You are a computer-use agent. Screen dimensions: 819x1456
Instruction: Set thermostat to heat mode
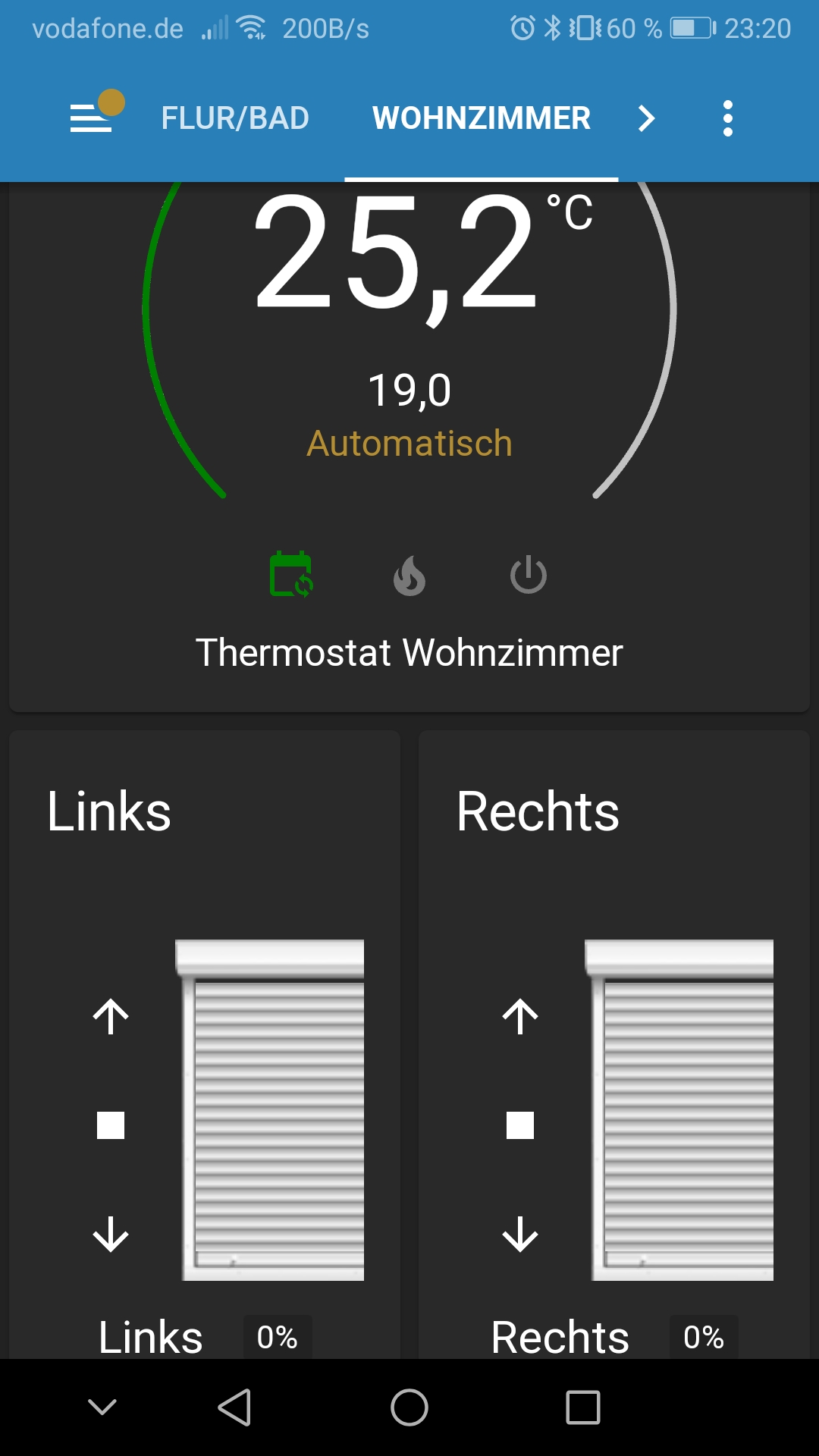tap(409, 576)
